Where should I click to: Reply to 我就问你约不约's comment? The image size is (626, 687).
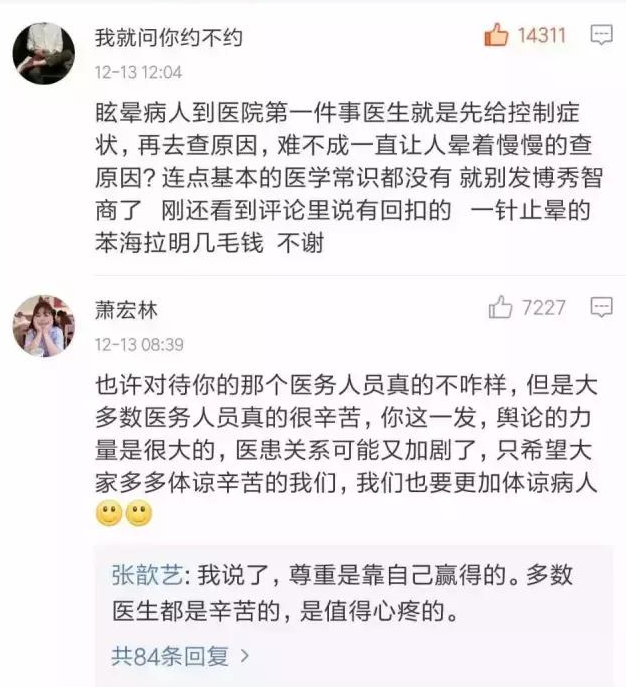601,36
